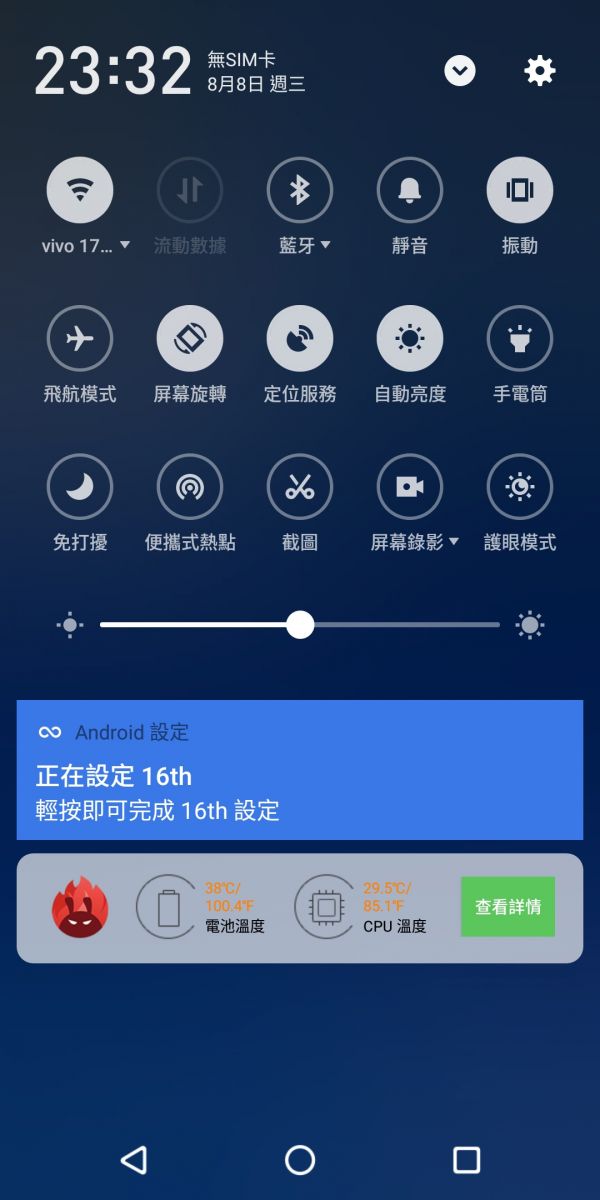Enable 護眼模式 eye protection mode
The width and height of the screenshot is (600, 1200).
[520, 487]
